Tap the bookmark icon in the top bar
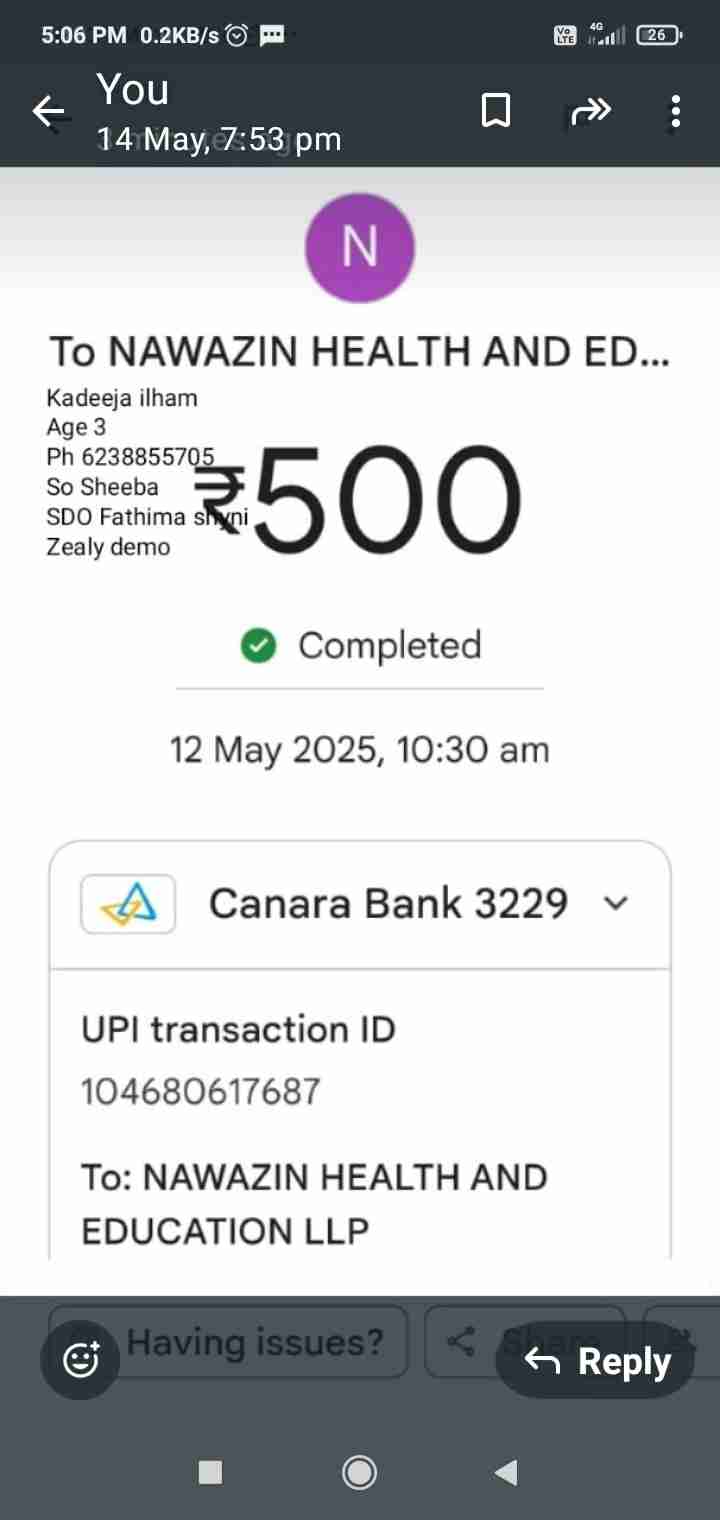 pos(496,111)
